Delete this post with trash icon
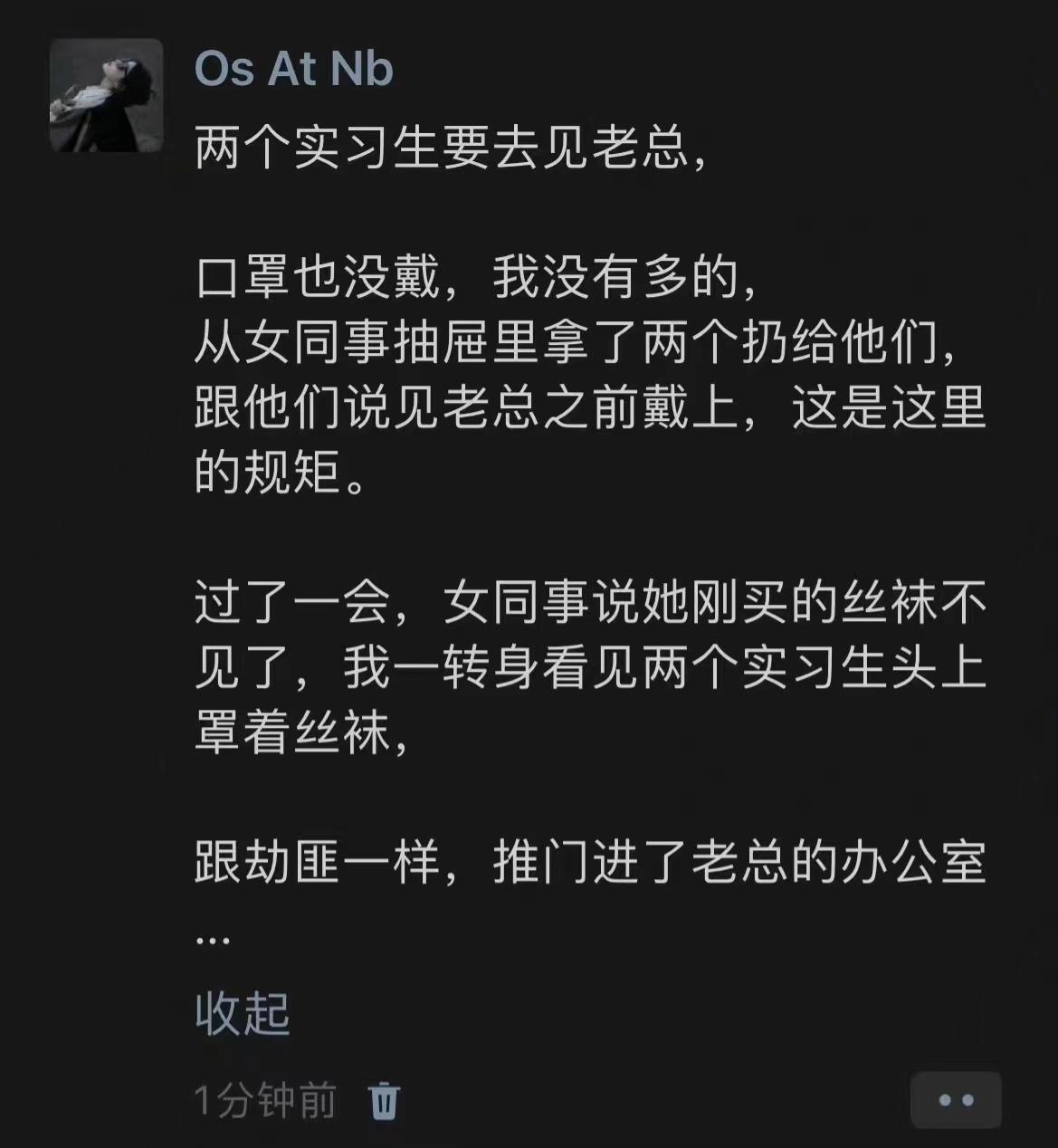The width and height of the screenshot is (1058, 1148). (x=384, y=1101)
